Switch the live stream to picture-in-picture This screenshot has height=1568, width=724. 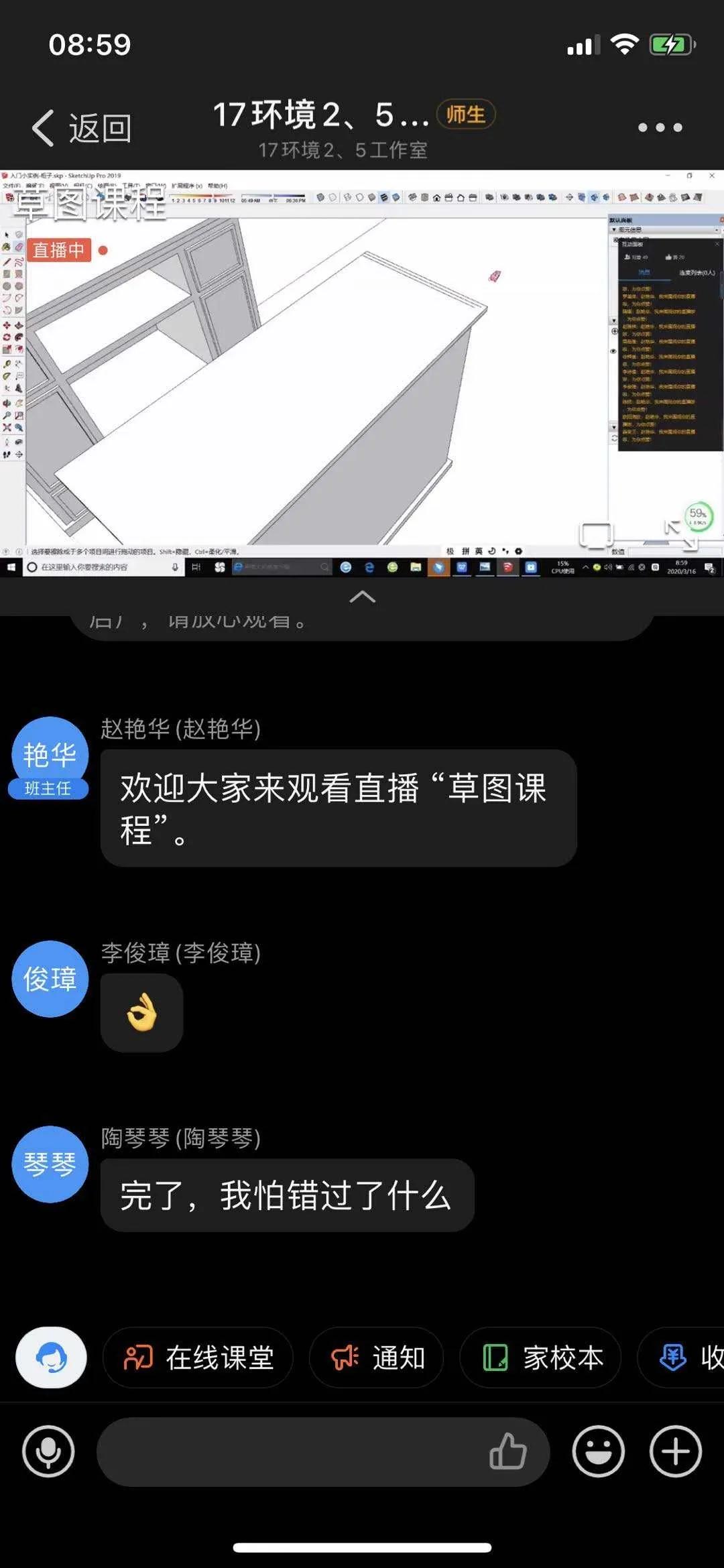click(x=595, y=536)
